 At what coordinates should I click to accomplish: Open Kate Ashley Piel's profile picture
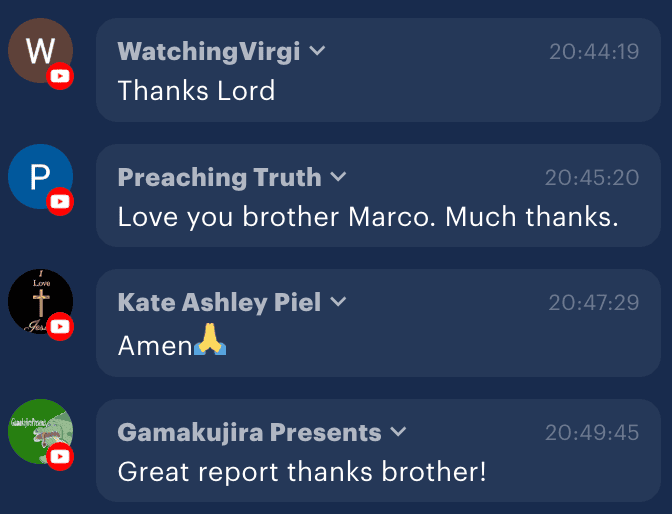click(40, 301)
